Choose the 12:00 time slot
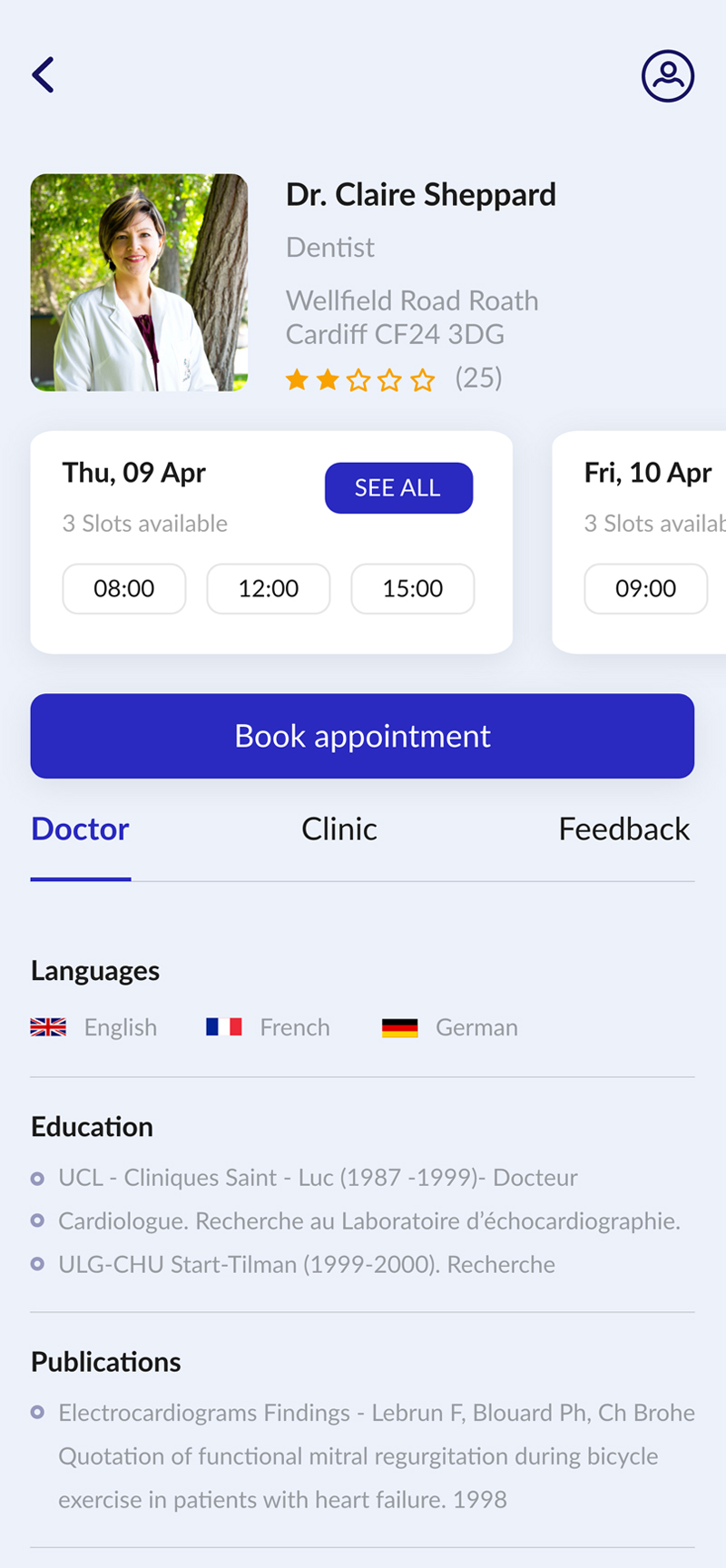 click(269, 589)
